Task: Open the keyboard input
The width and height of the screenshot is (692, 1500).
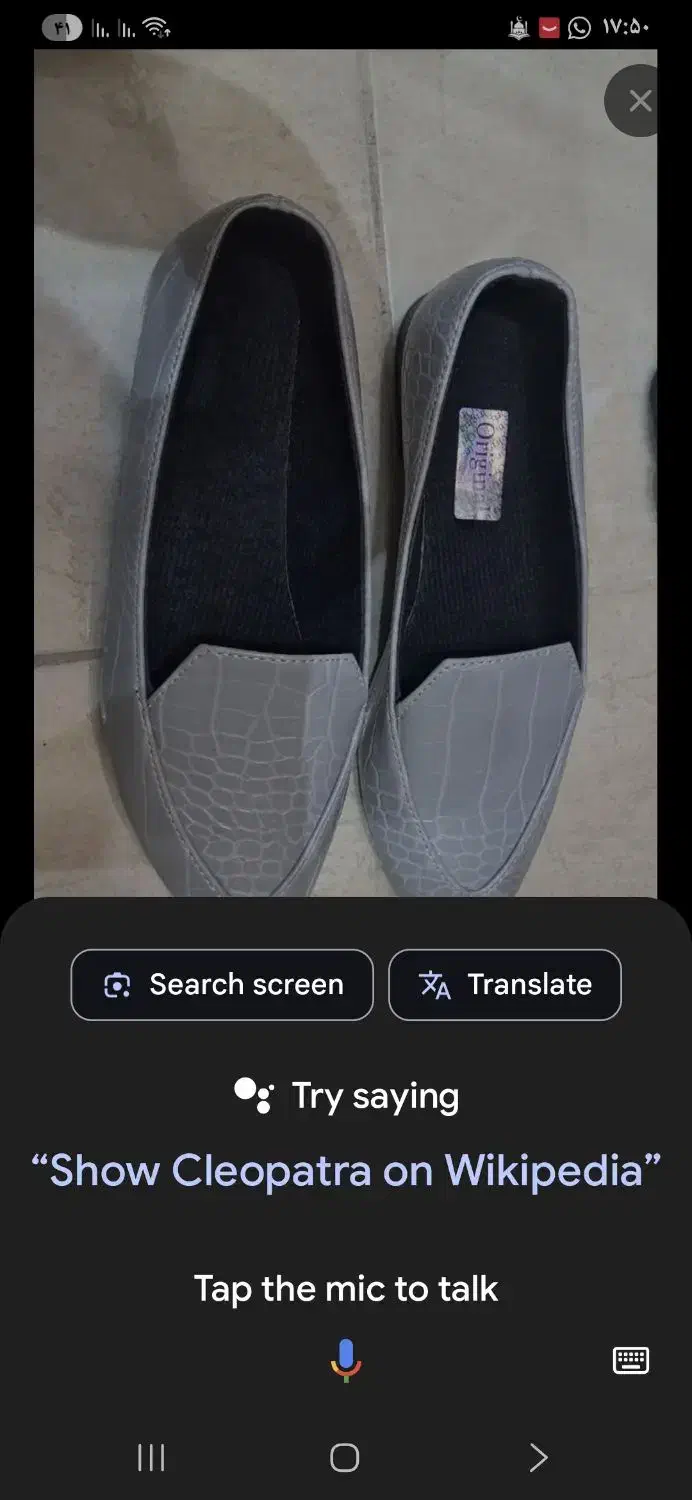Action: [x=630, y=1360]
